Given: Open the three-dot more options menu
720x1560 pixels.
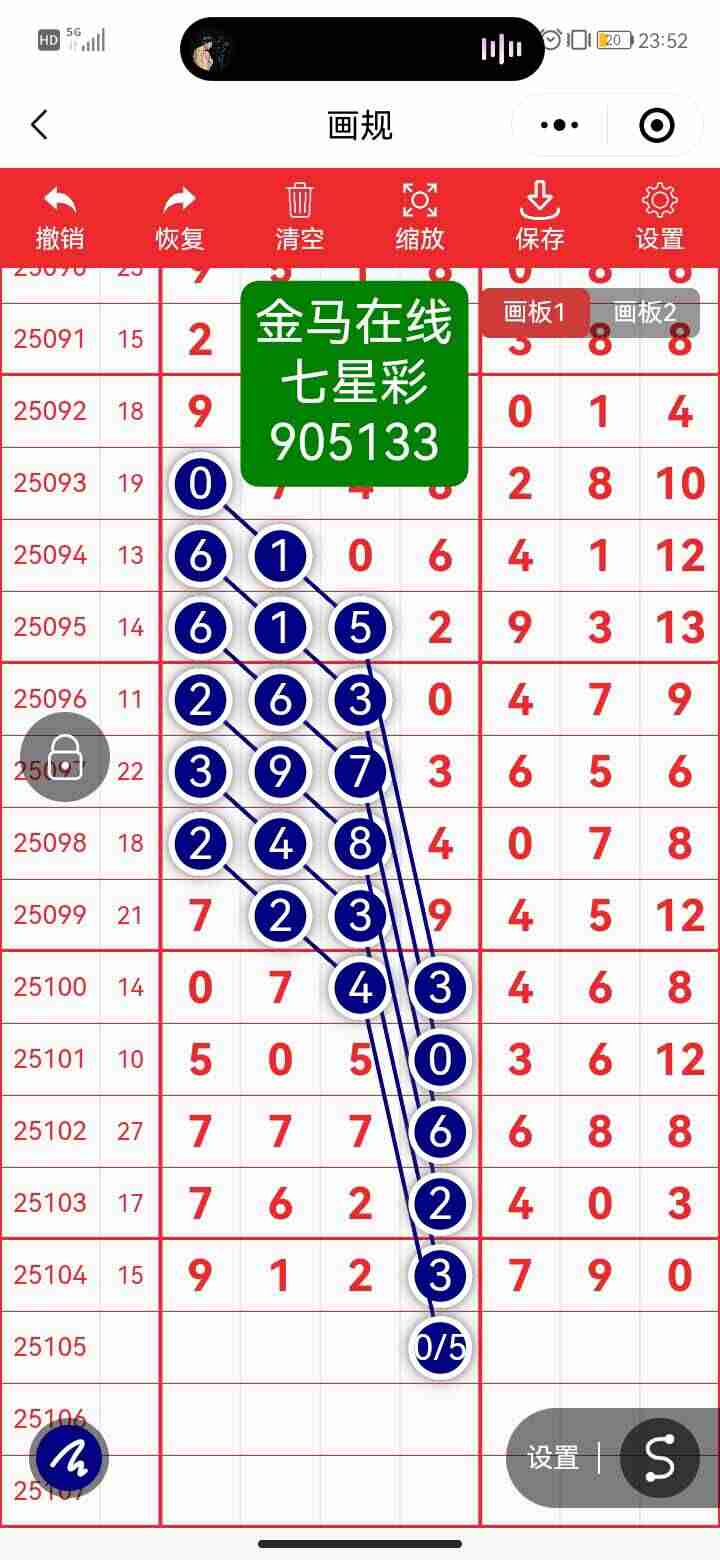Looking at the screenshot, I should [557, 125].
